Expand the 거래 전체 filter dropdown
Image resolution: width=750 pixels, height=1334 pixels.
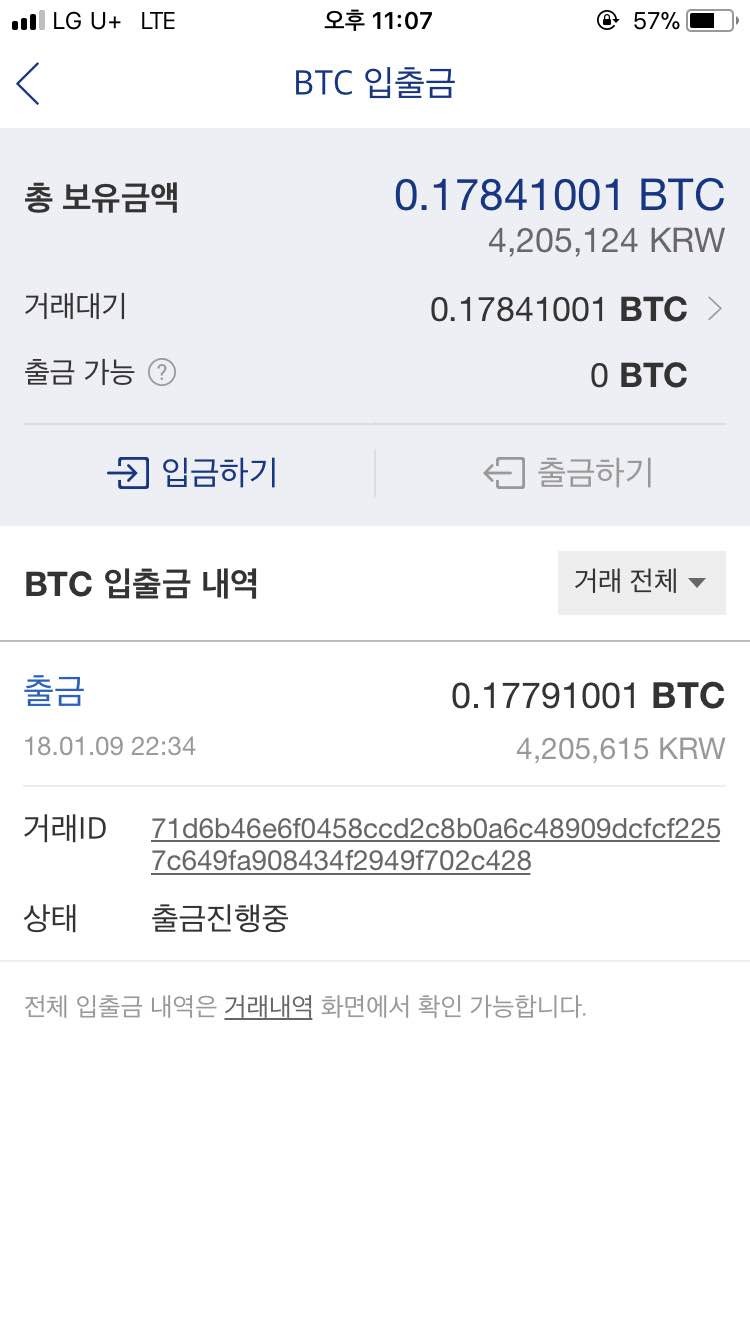(x=641, y=581)
